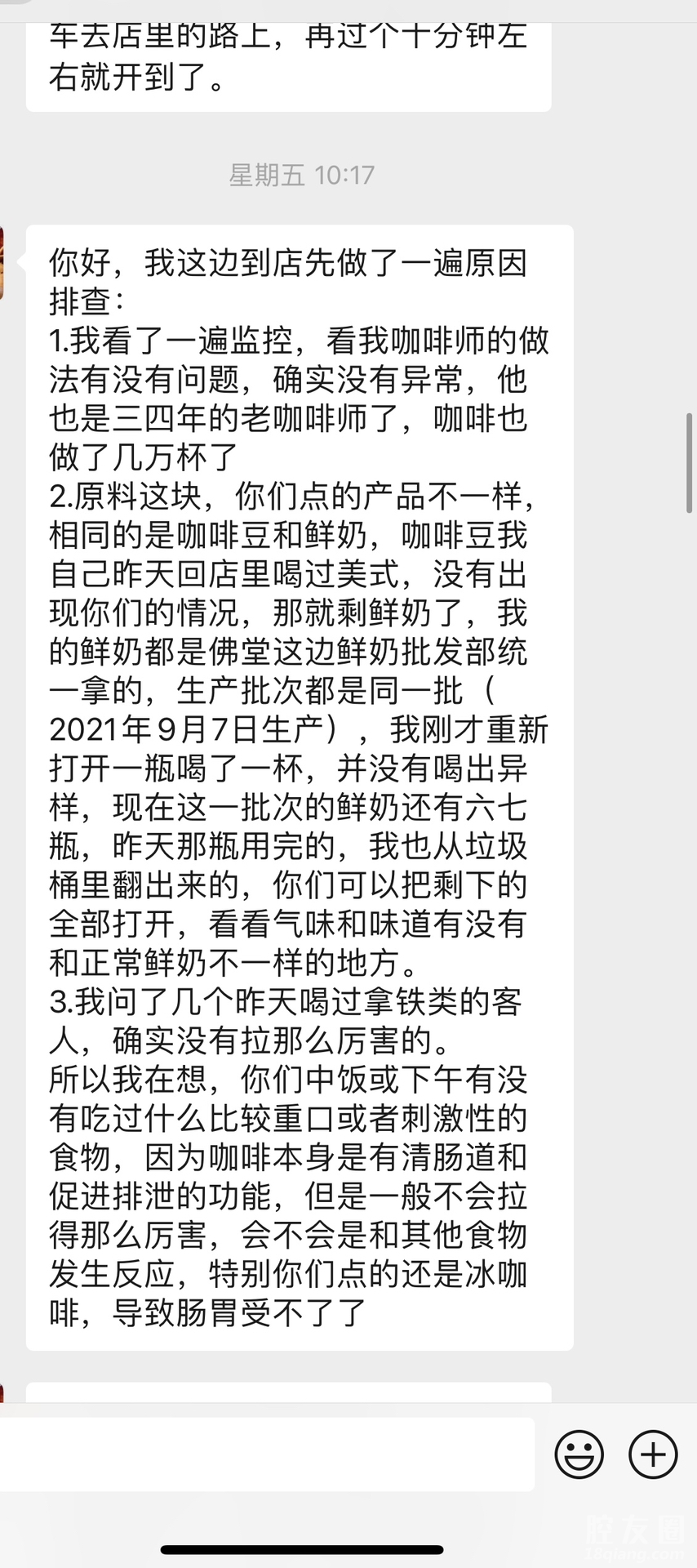Open the emoji picker
697x1568 pixels.
coord(579,1454)
